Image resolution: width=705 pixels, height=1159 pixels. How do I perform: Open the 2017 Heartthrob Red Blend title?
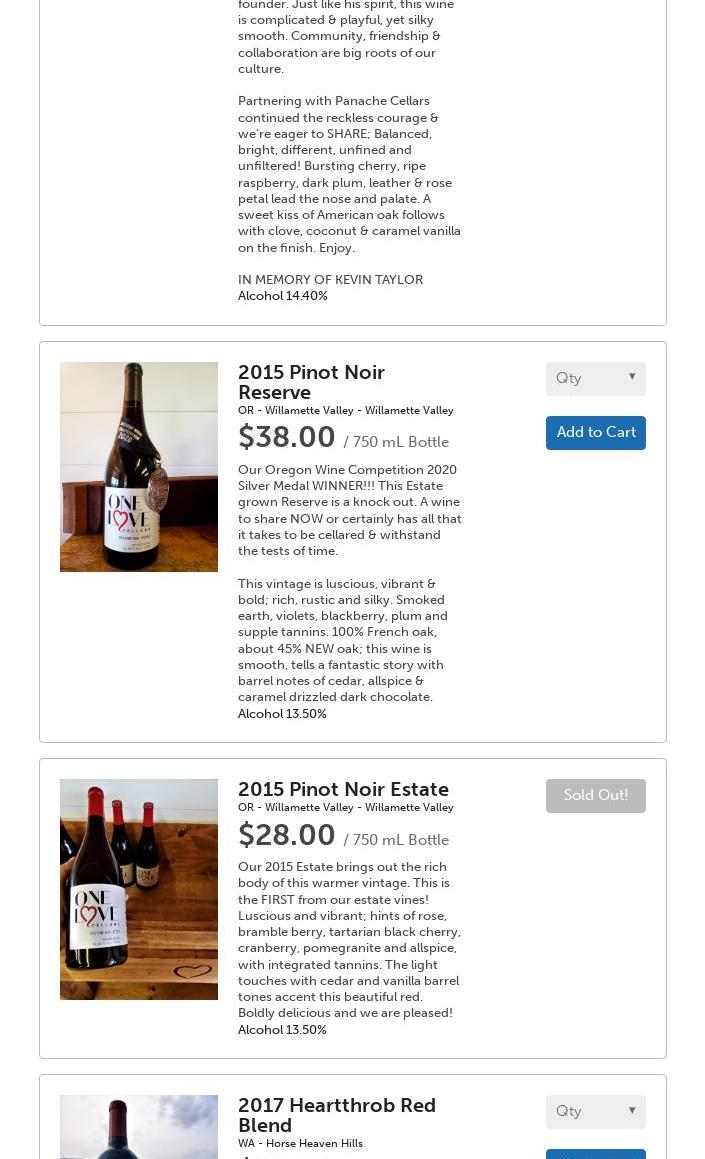pyautogui.click(x=336, y=1115)
